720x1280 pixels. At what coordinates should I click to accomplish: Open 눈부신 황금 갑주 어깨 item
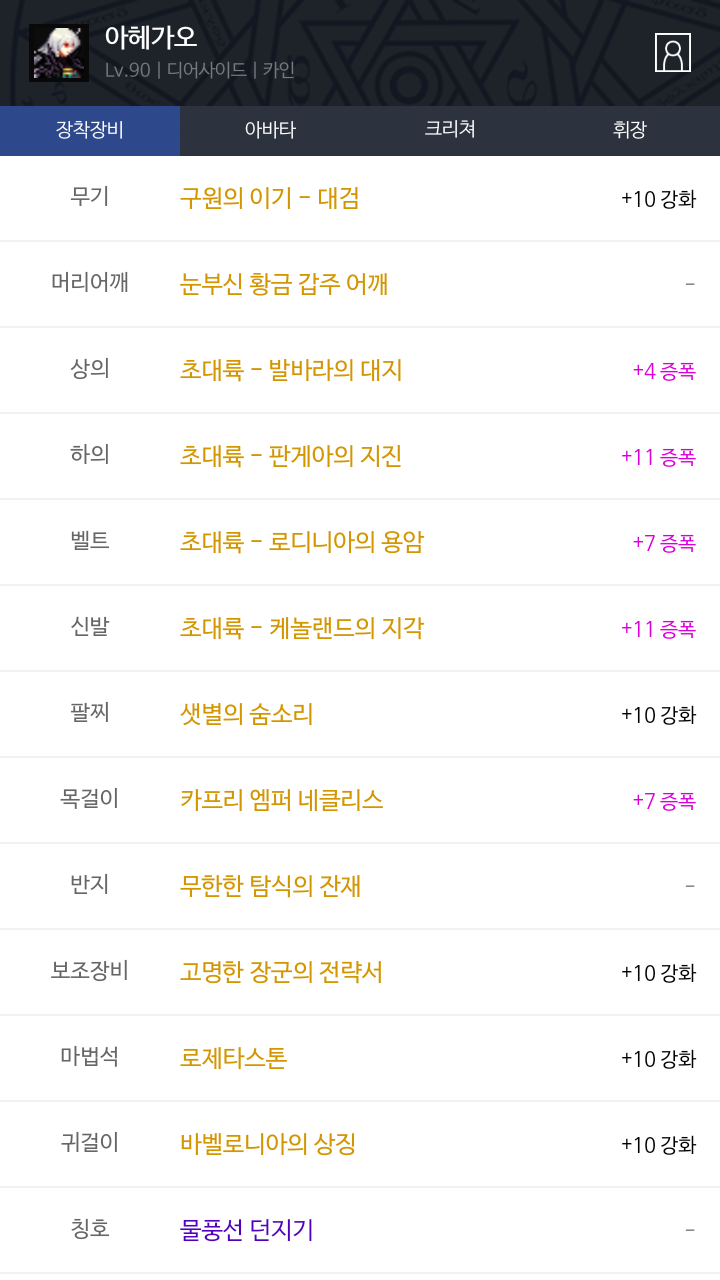(x=284, y=284)
